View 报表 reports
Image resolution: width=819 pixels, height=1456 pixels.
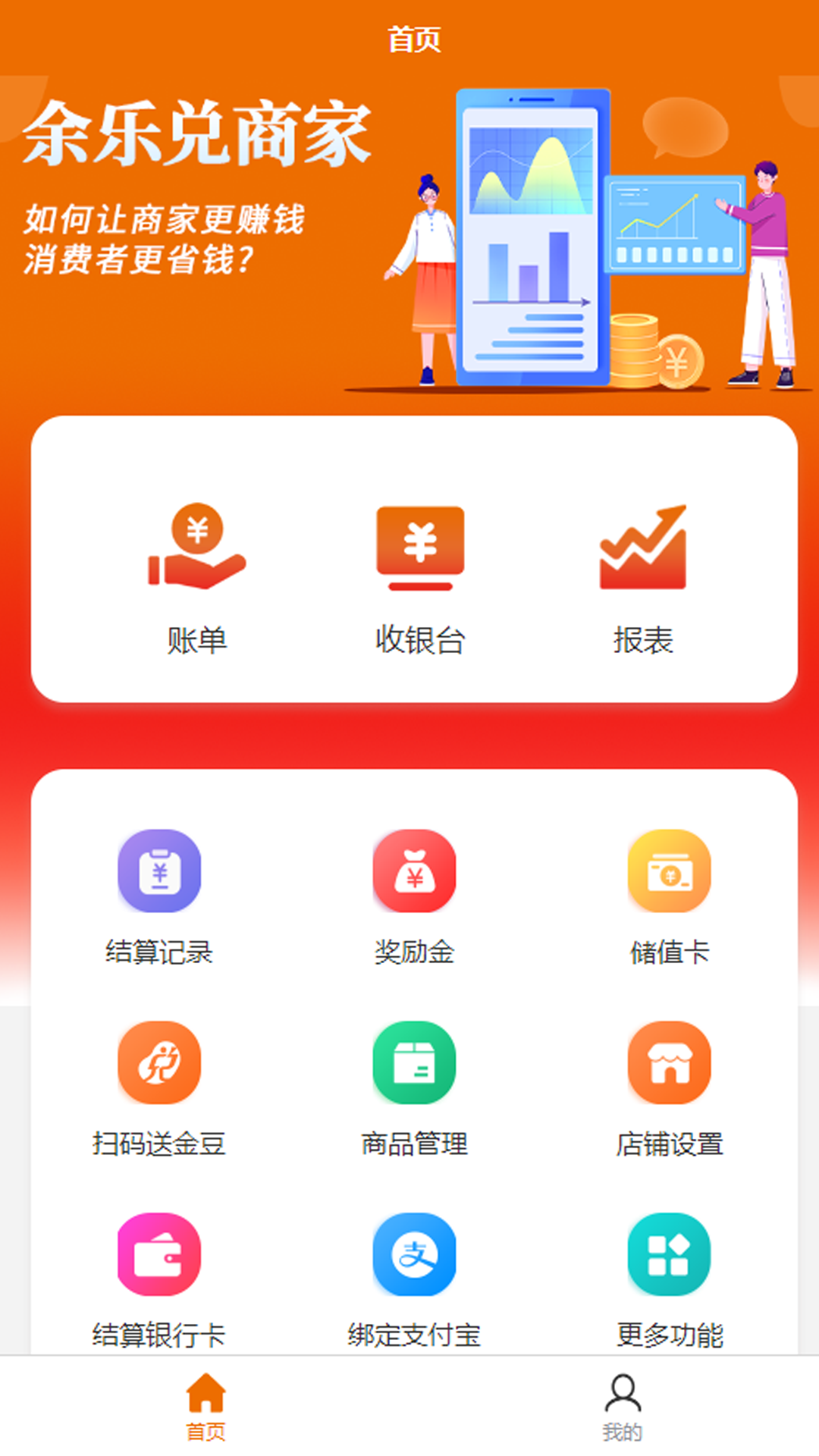click(x=643, y=576)
